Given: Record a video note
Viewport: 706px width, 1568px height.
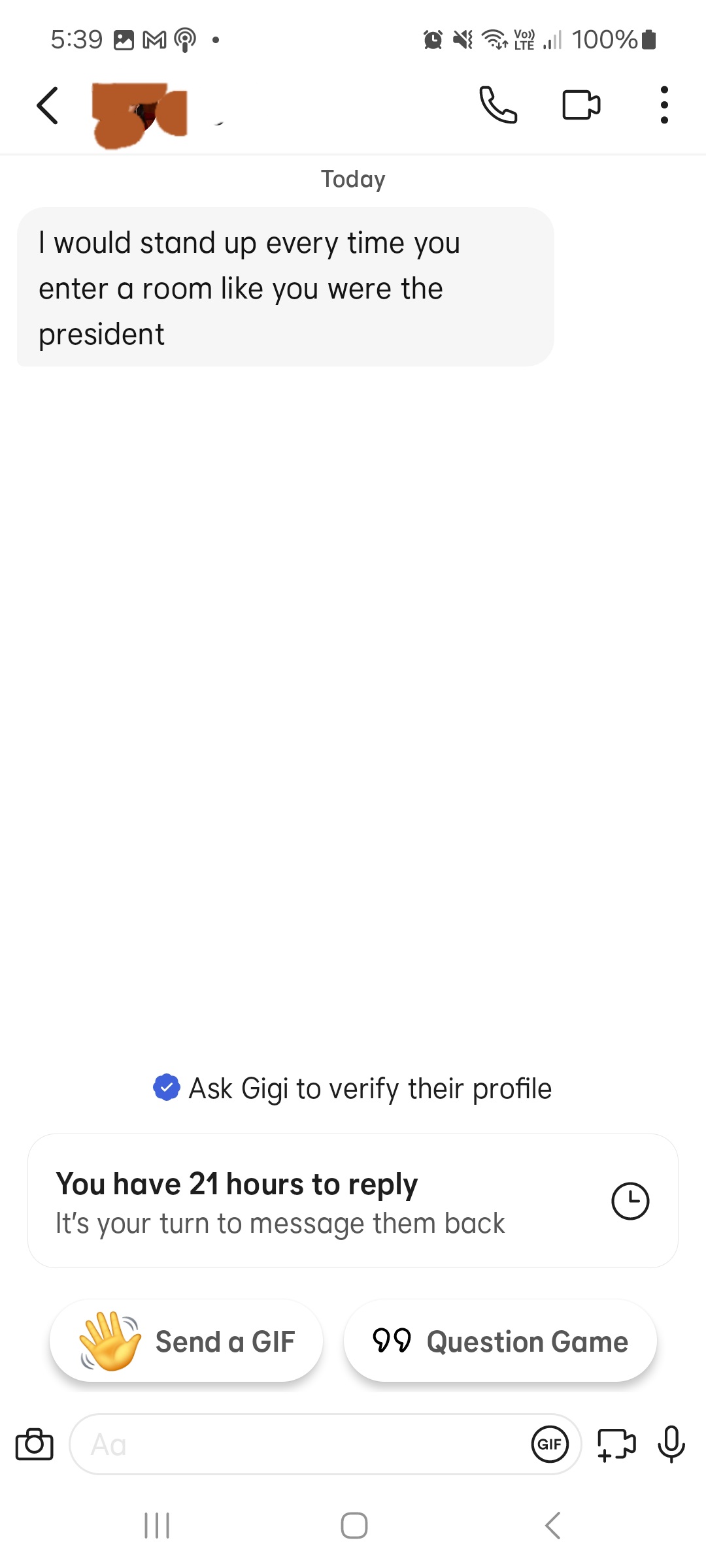Looking at the screenshot, I should click(x=616, y=1445).
